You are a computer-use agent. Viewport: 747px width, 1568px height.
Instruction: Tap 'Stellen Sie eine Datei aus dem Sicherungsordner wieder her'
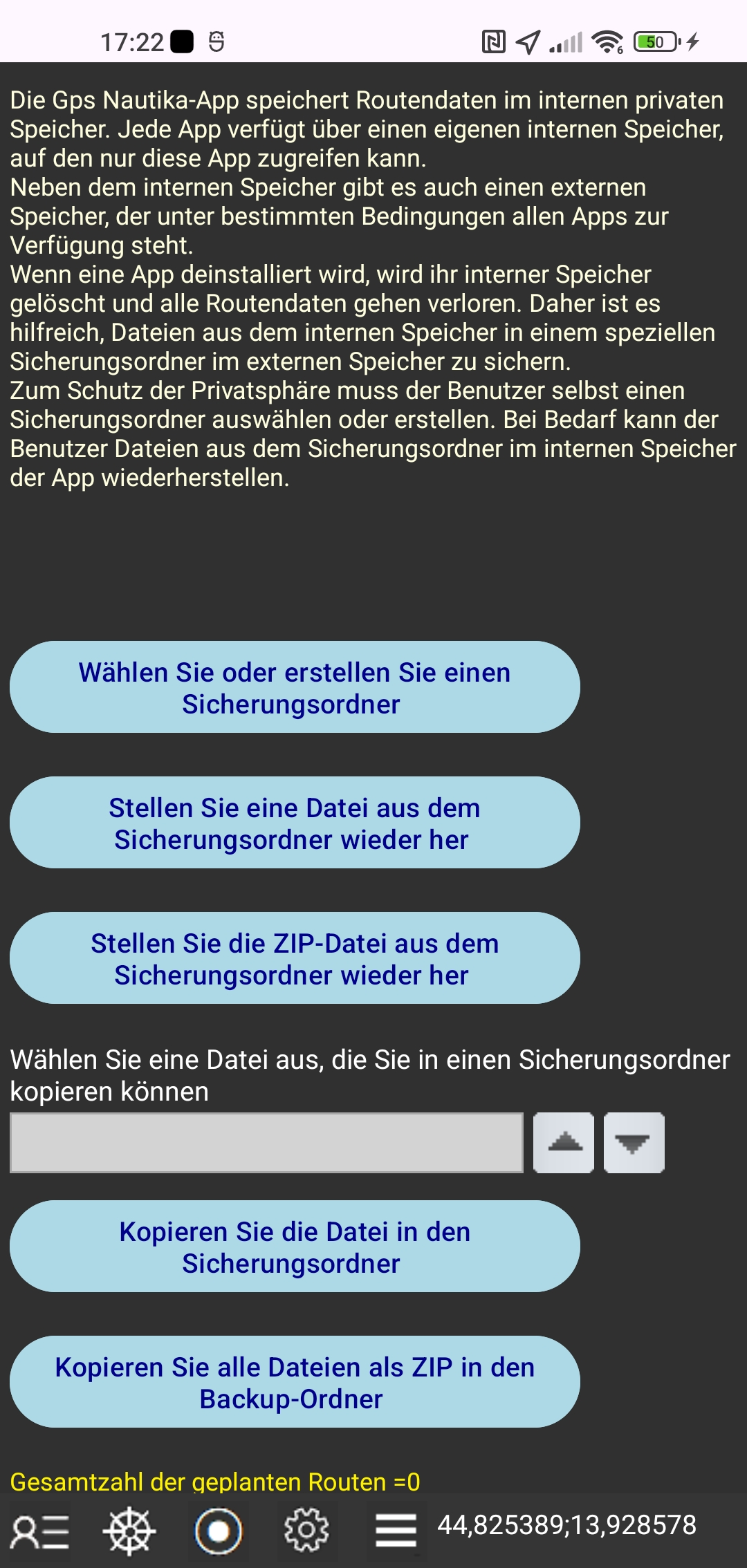pos(295,823)
